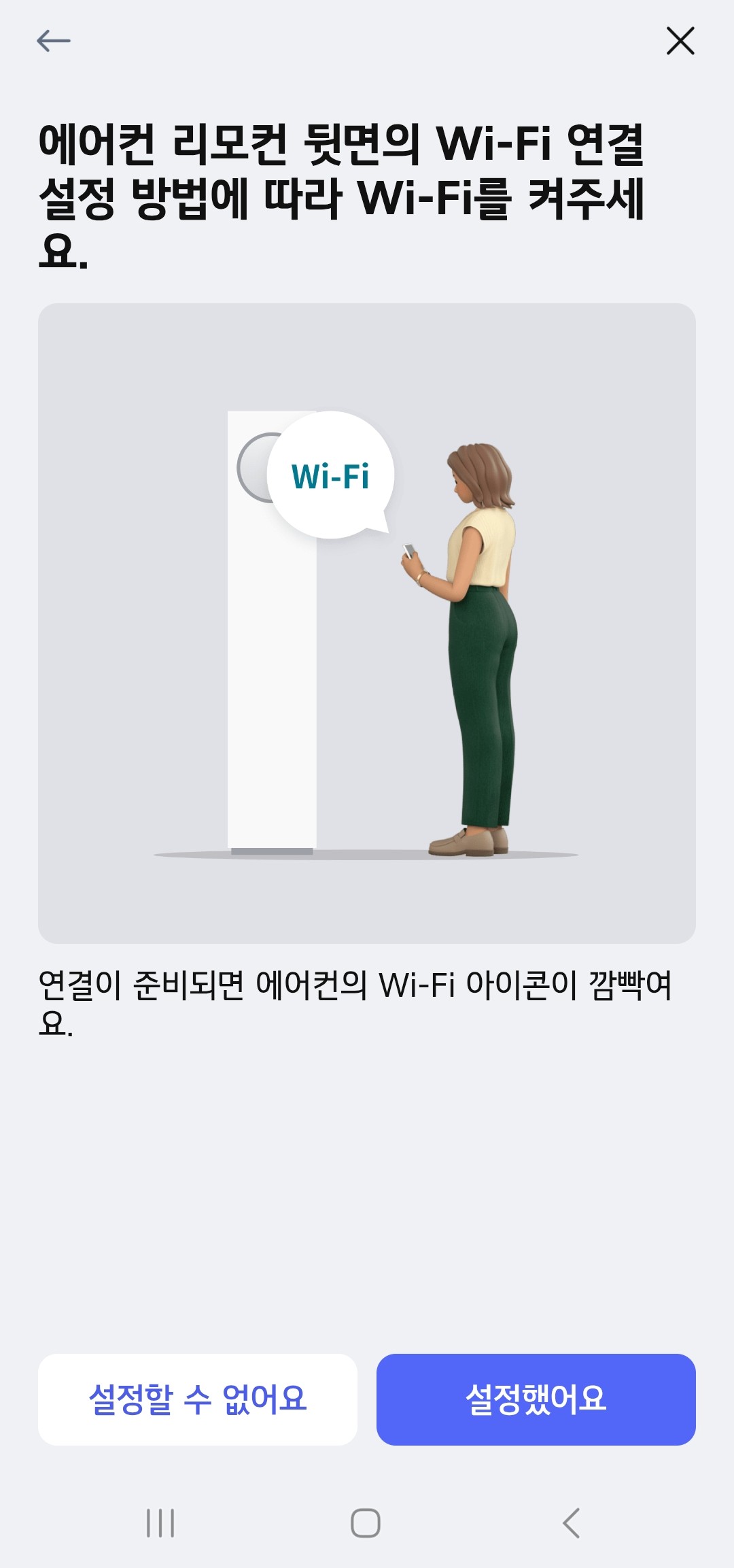Image resolution: width=734 pixels, height=1568 pixels.
Task: Confirm Wi-Fi was enabled by tapping 설정했어요
Action: pyautogui.click(x=535, y=1398)
